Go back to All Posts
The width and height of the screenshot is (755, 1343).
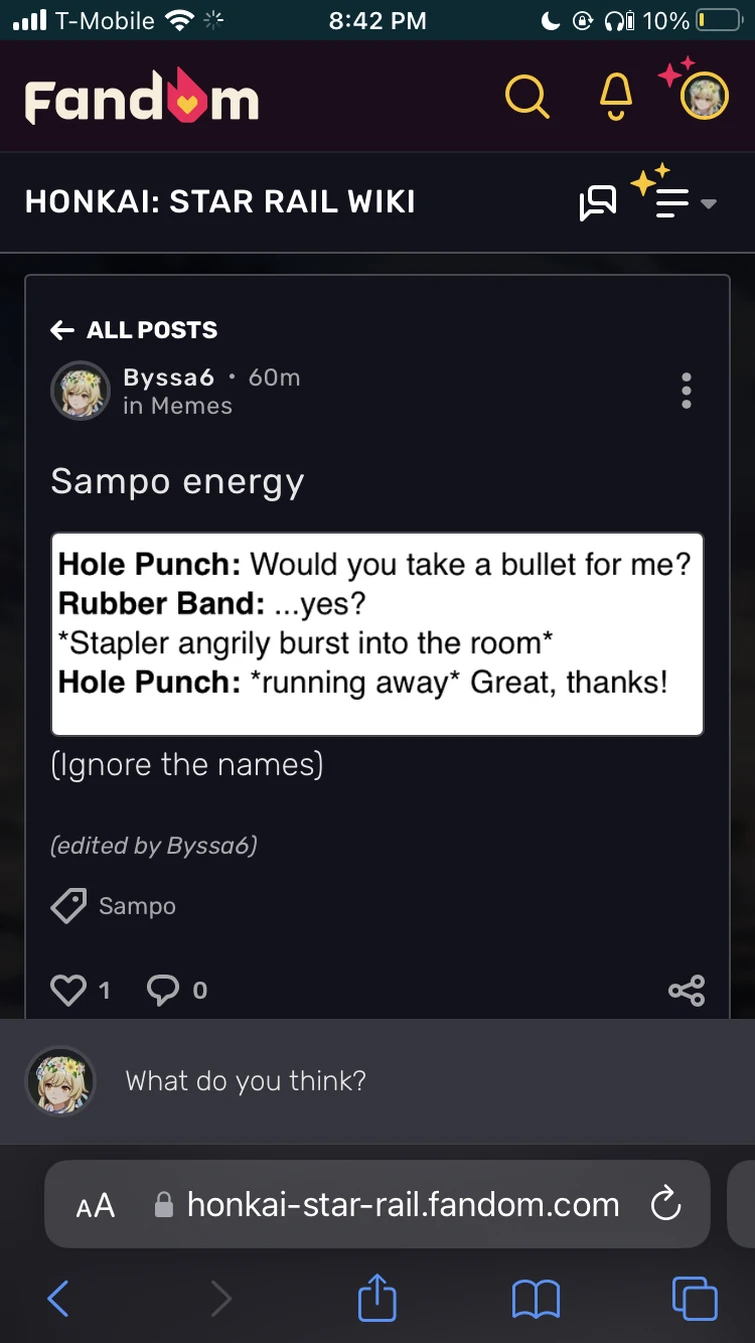coord(134,330)
